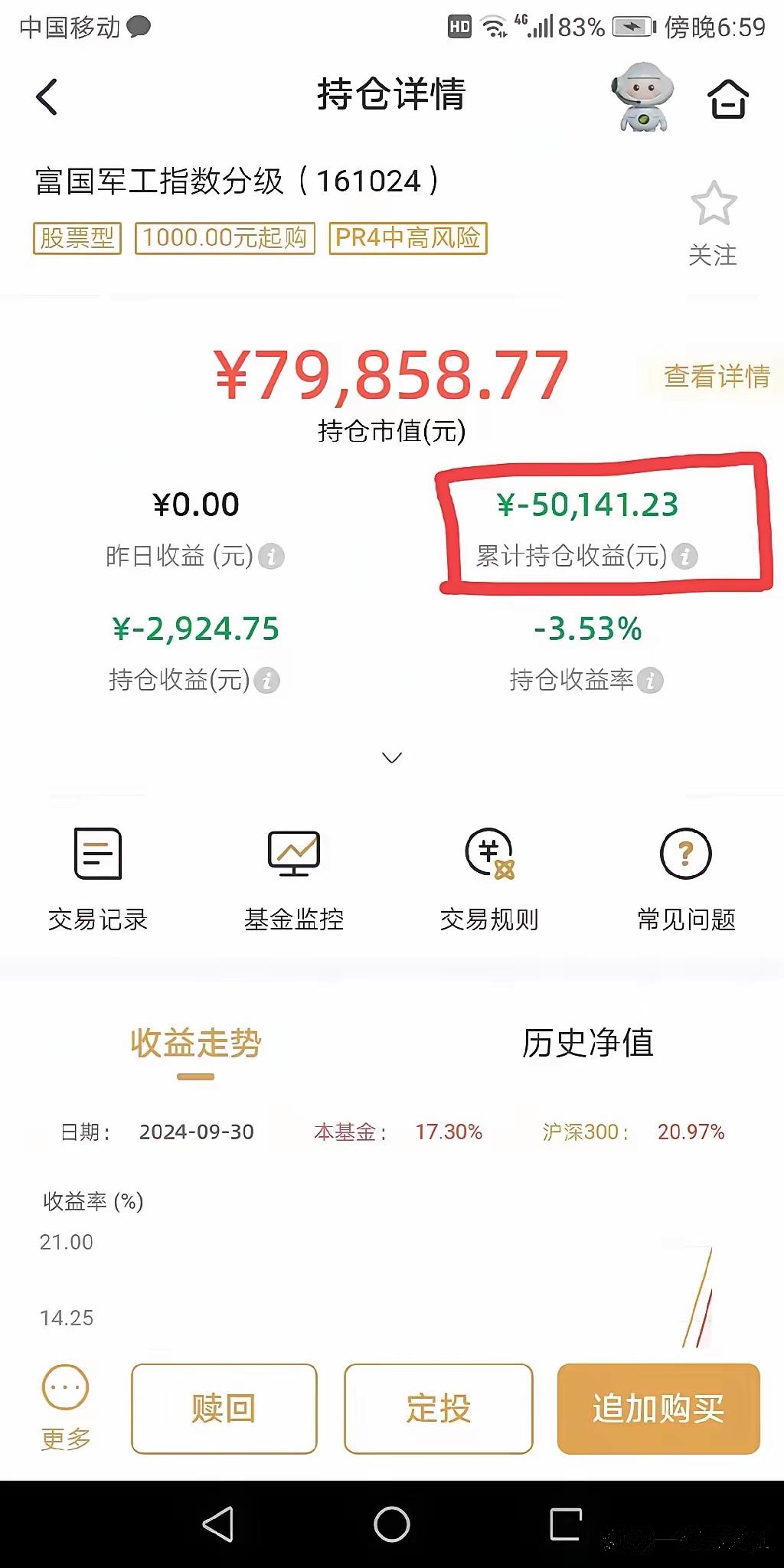Buy more with the 追加购买 button
Image resolution: width=784 pixels, height=1568 pixels.
click(658, 1409)
